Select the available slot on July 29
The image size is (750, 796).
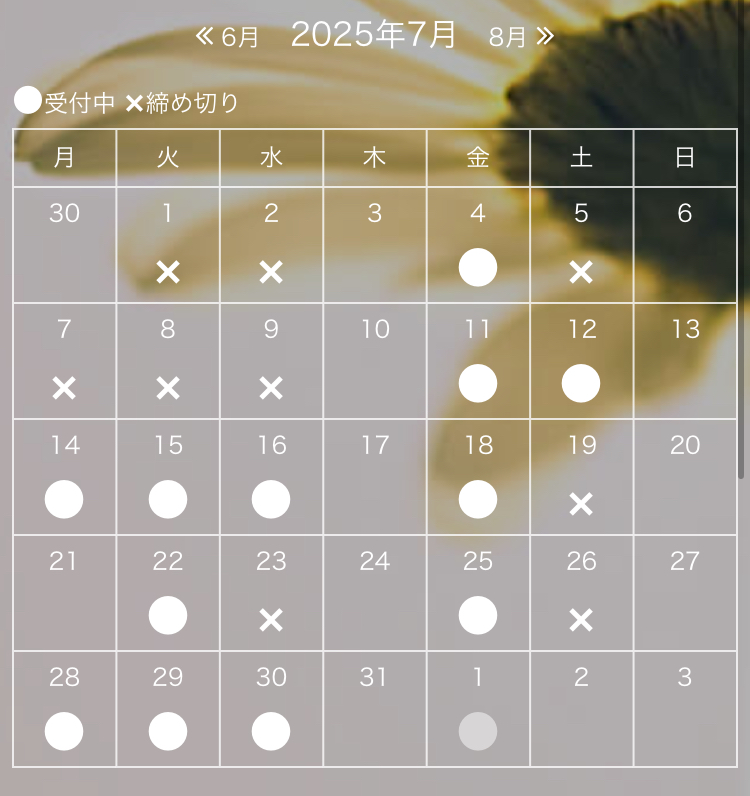point(168,732)
